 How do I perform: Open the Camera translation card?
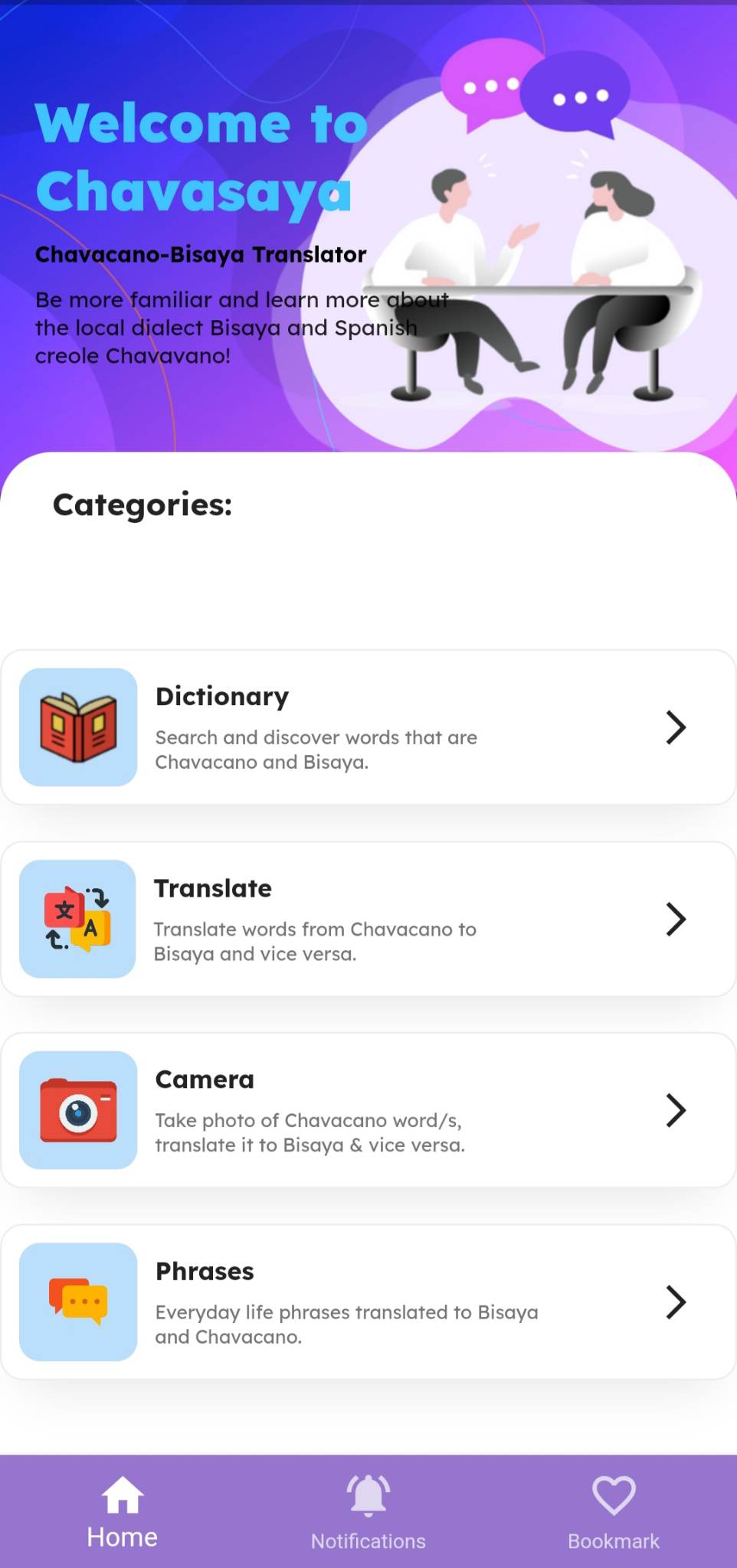coord(368,1110)
